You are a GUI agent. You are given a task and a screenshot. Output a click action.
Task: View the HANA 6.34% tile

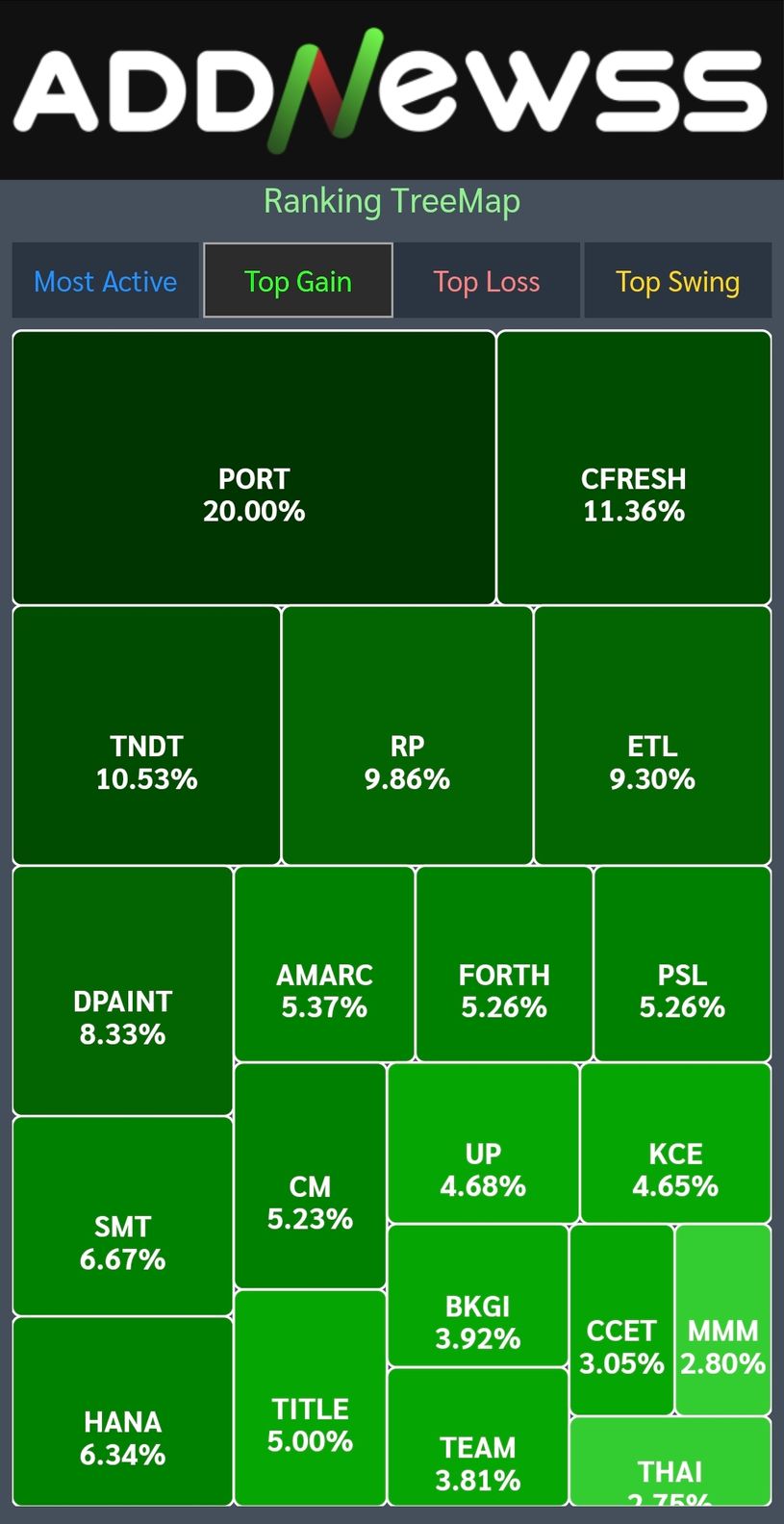tap(122, 1411)
